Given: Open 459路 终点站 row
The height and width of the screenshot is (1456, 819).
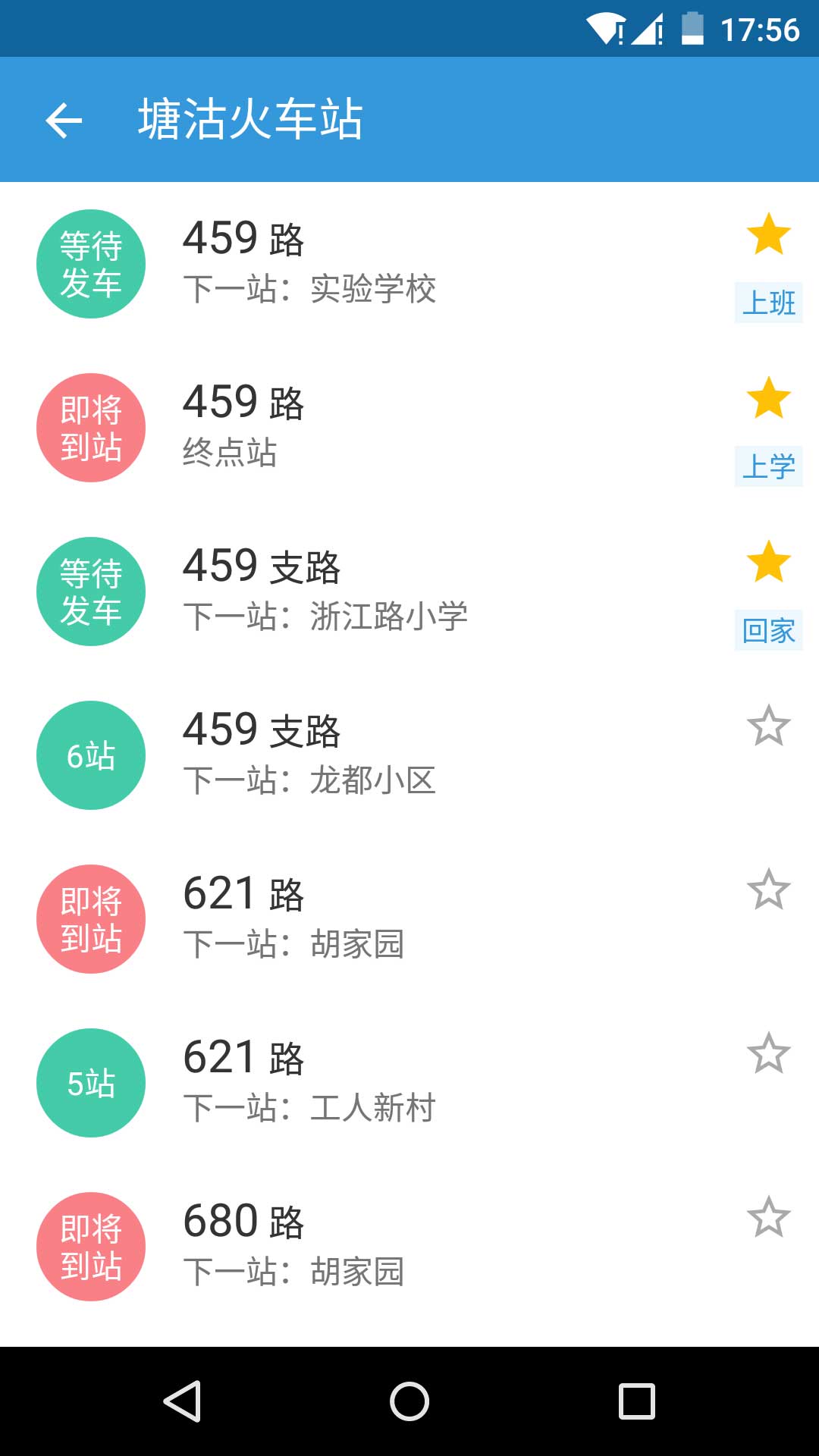Looking at the screenshot, I should [409, 428].
